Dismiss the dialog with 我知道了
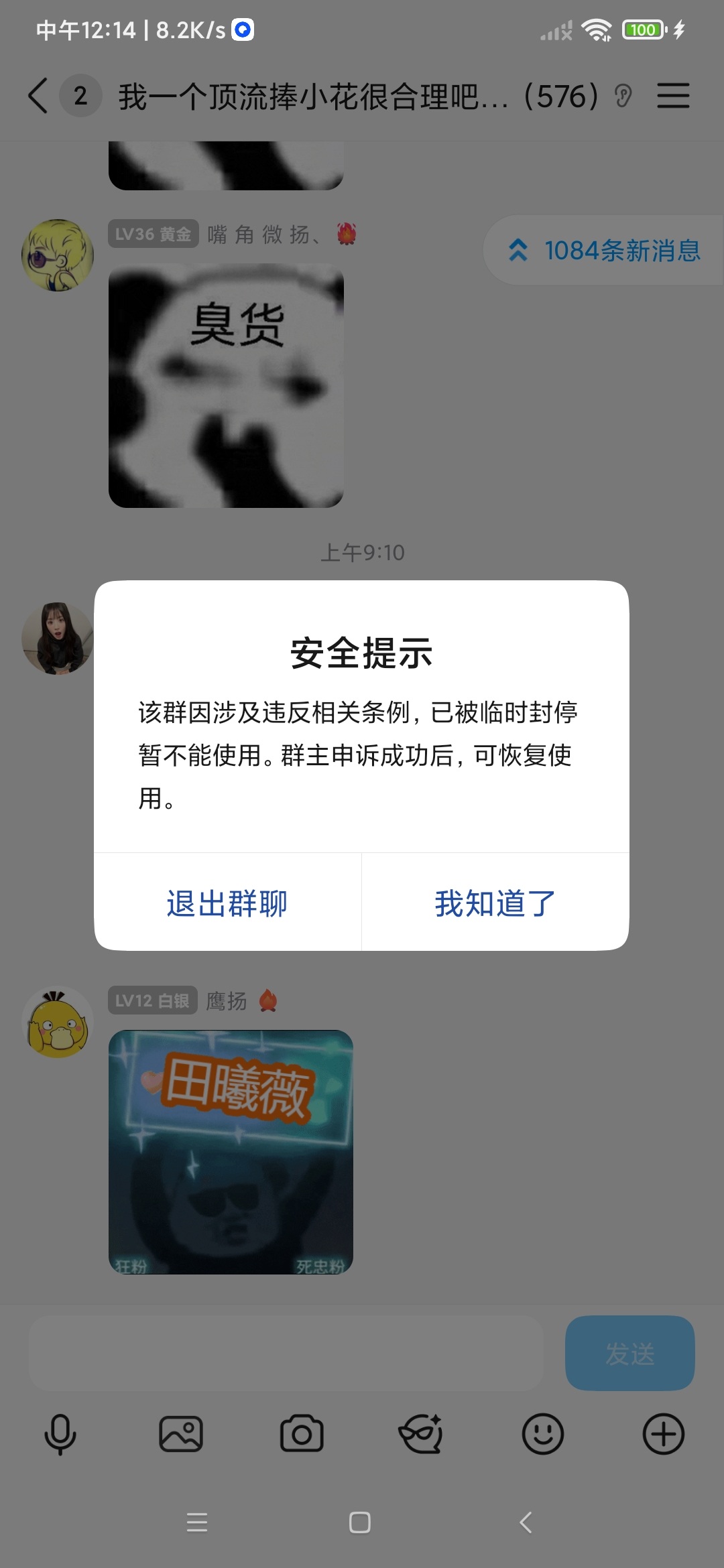This screenshot has width=724, height=1568. click(x=495, y=903)
